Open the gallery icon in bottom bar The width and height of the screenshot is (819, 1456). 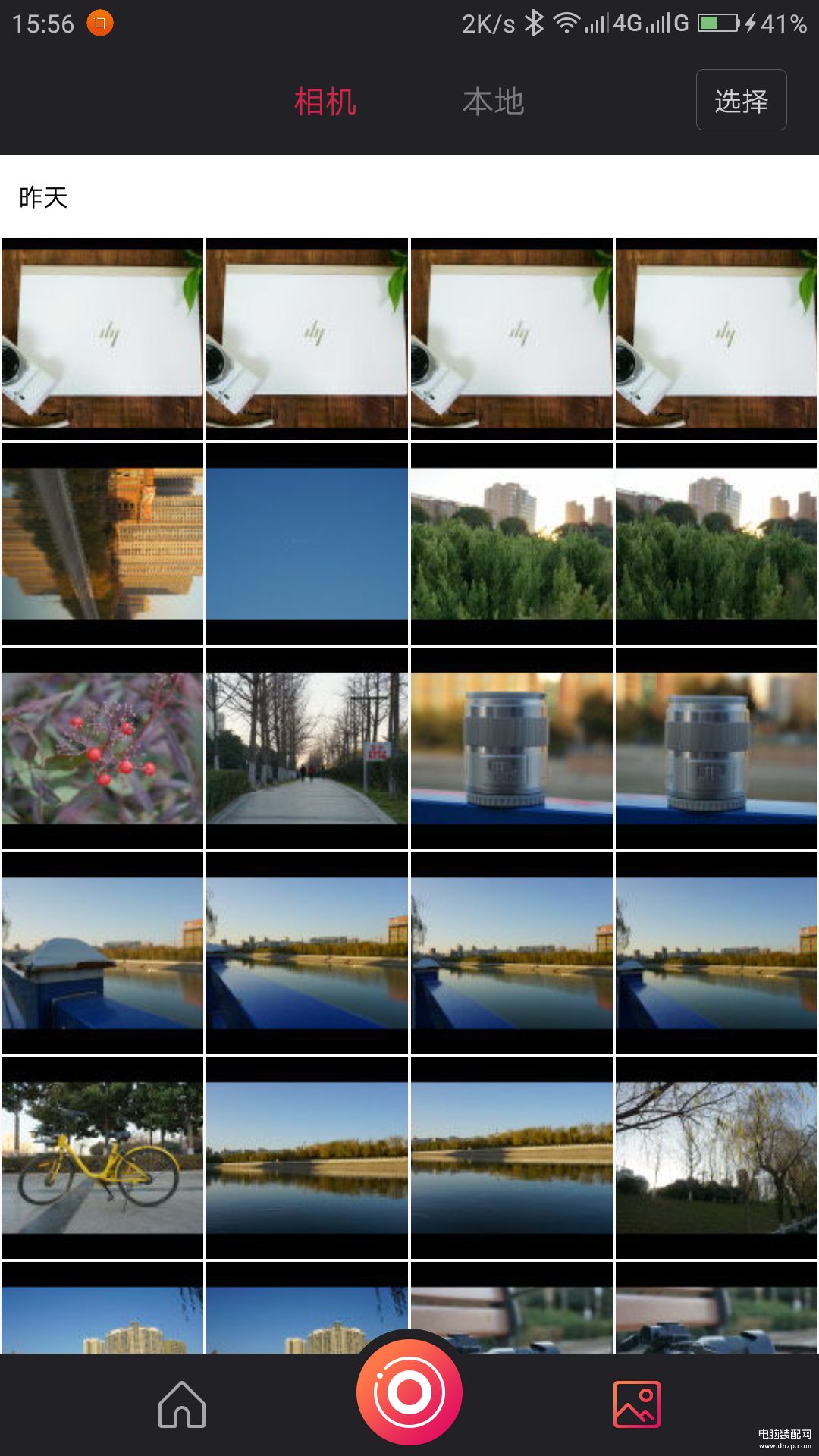(636, 1404)
